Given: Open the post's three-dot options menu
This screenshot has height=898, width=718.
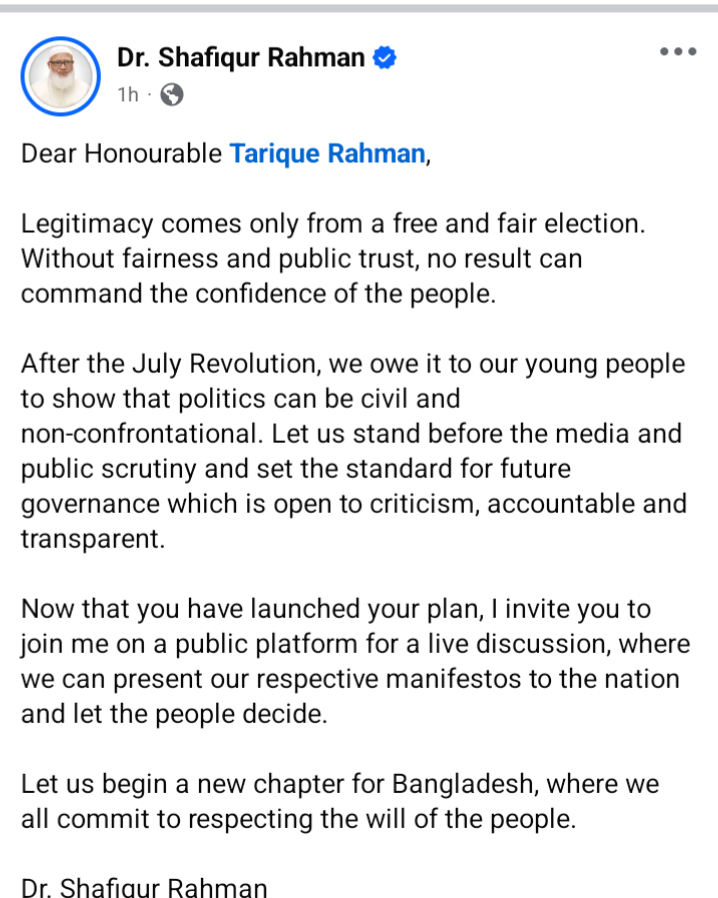Looking at the screenshot, I should point(678,52).
